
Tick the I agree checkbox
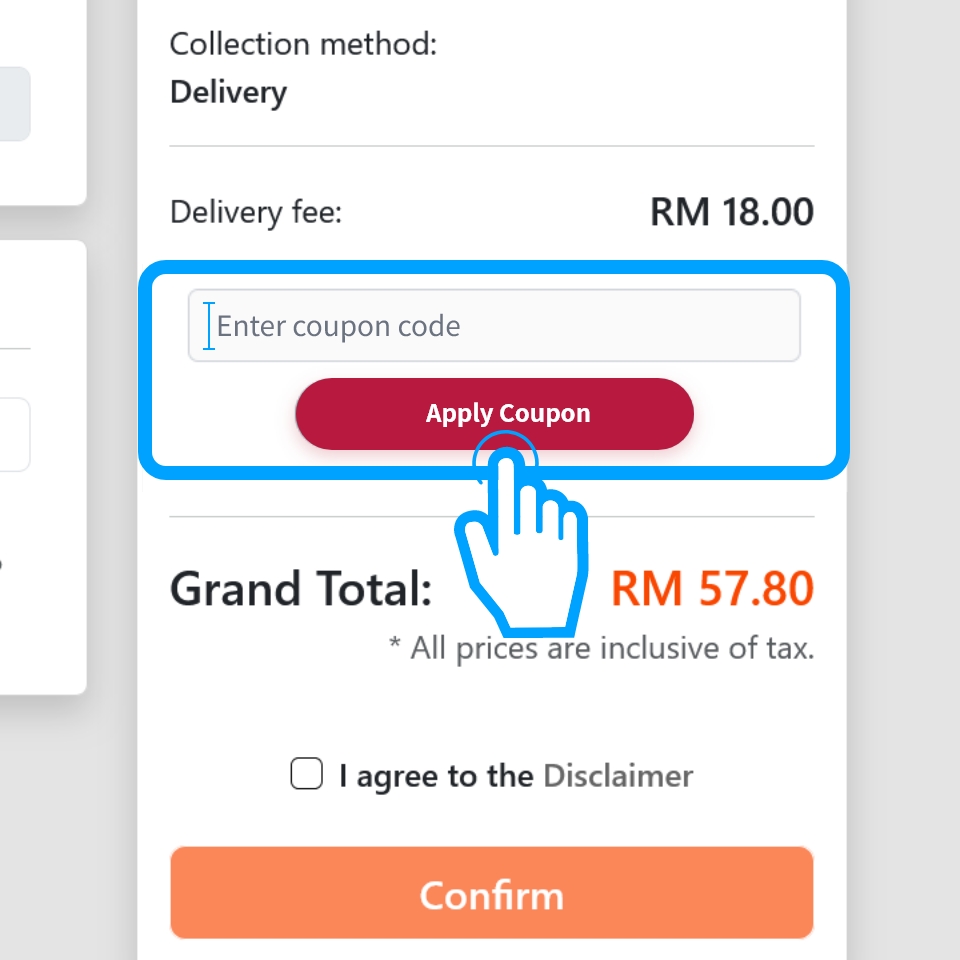(307, 774)
